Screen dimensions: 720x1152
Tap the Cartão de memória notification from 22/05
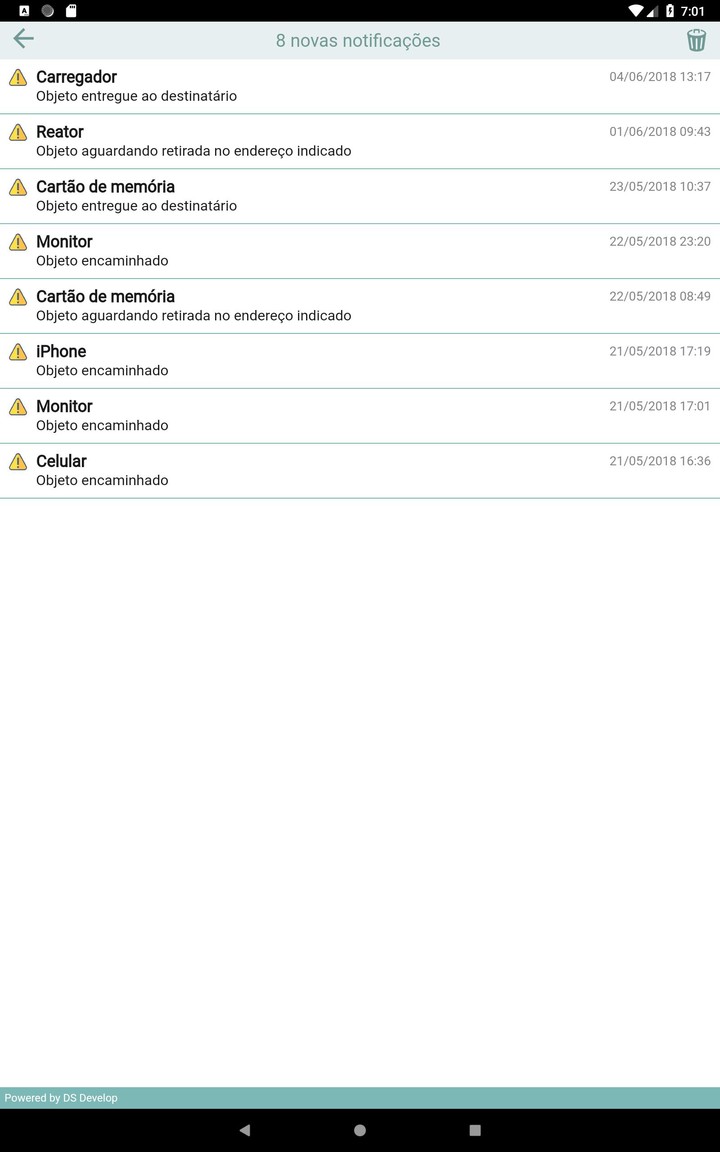(300, 305)
